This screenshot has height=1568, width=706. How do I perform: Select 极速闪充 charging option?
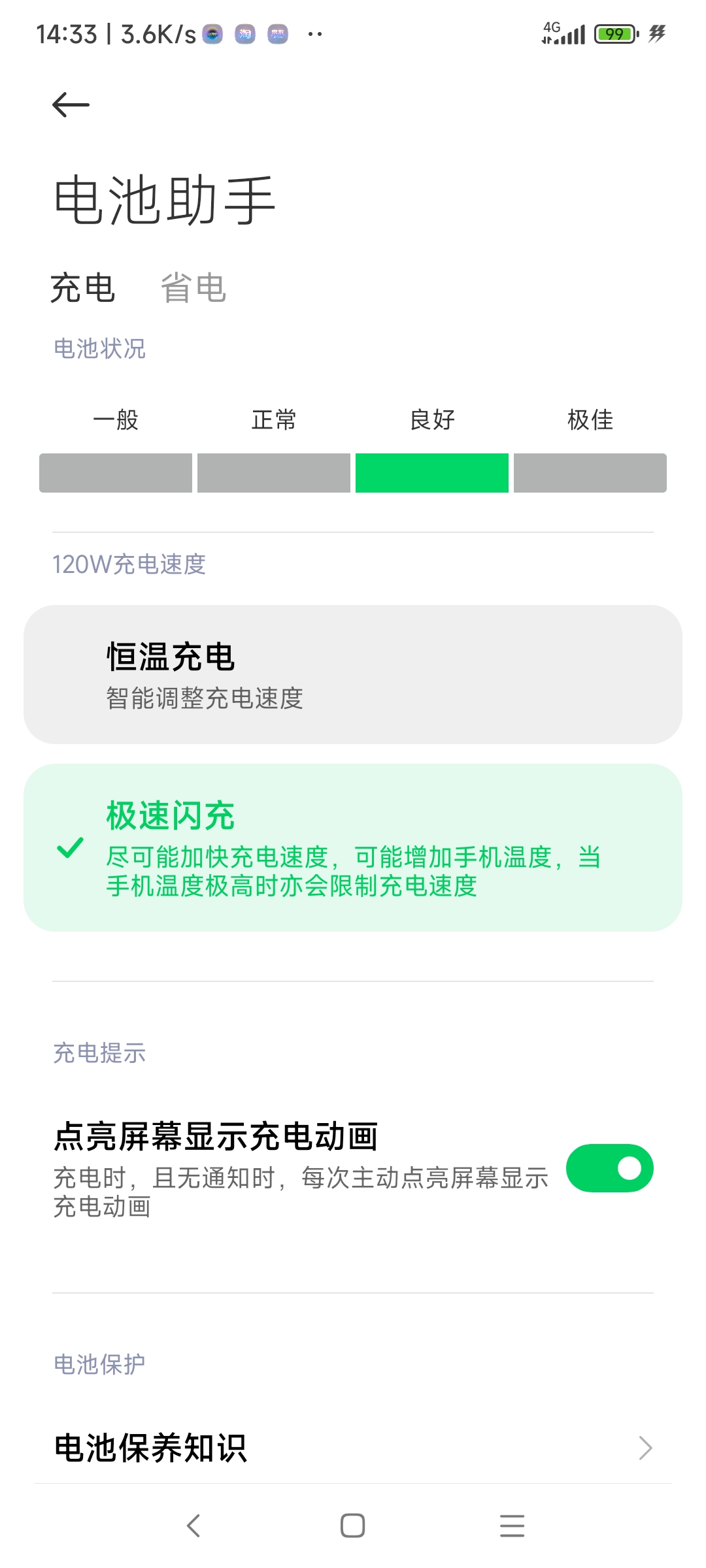coord(353,847)
